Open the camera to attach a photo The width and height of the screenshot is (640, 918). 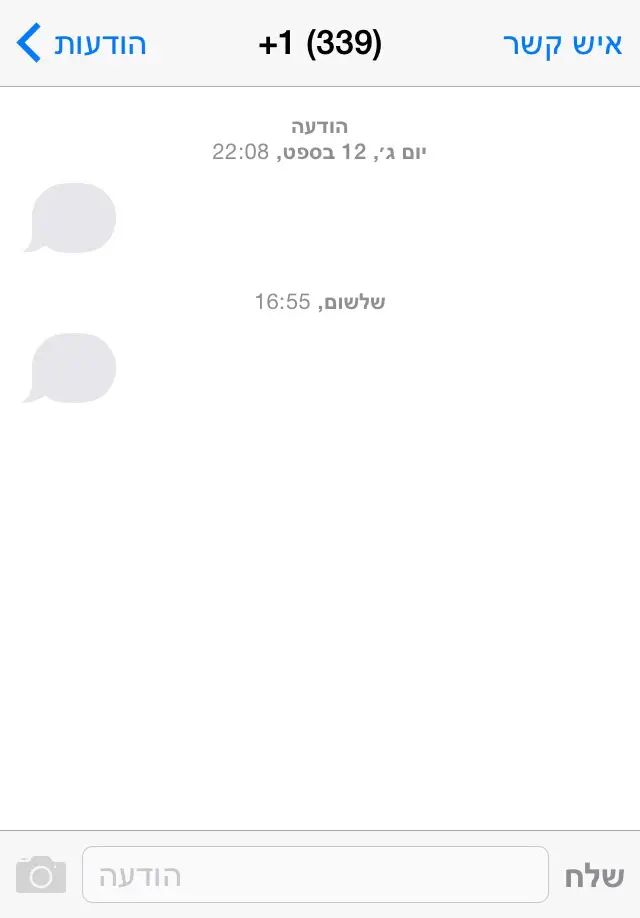41,875
